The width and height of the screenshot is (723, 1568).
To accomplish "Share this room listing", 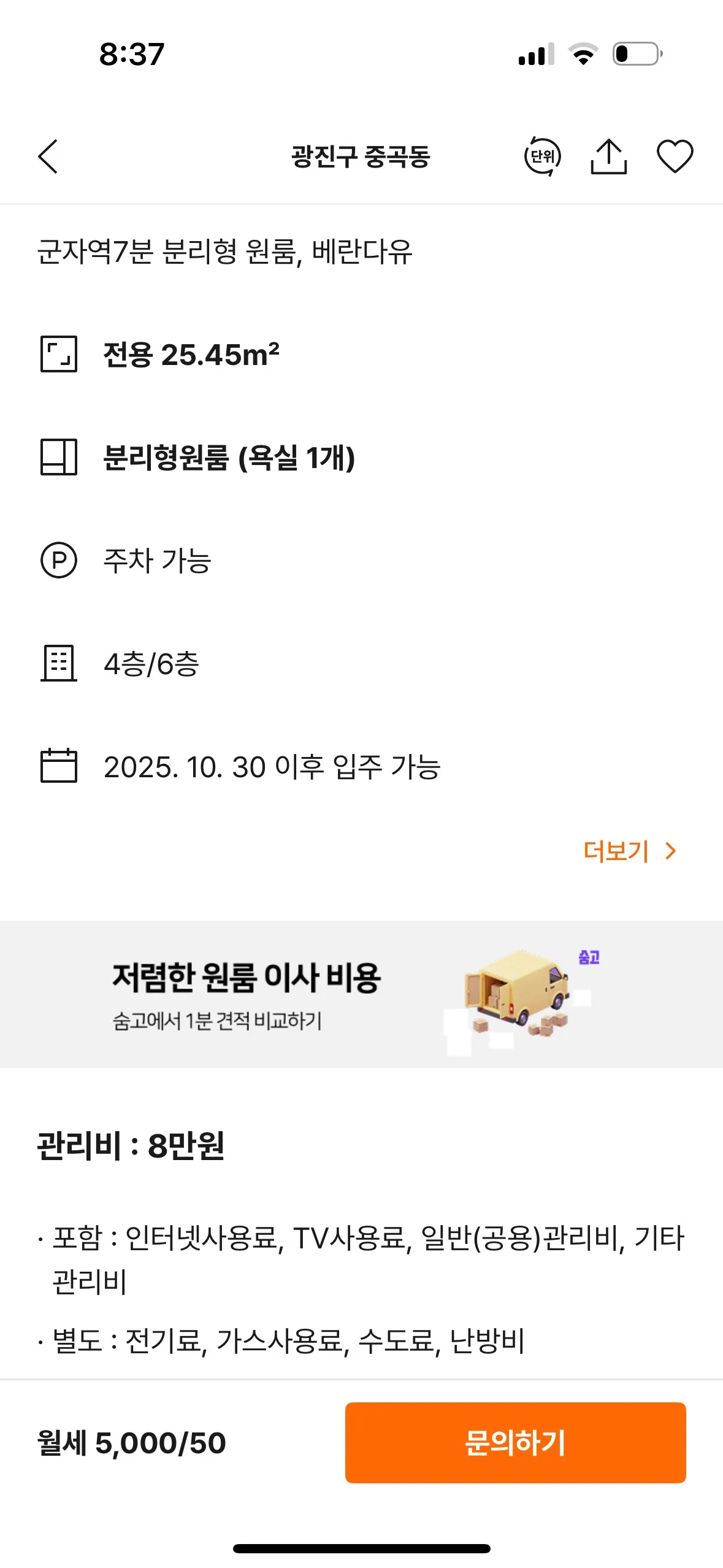I will (x=608, y=156).
